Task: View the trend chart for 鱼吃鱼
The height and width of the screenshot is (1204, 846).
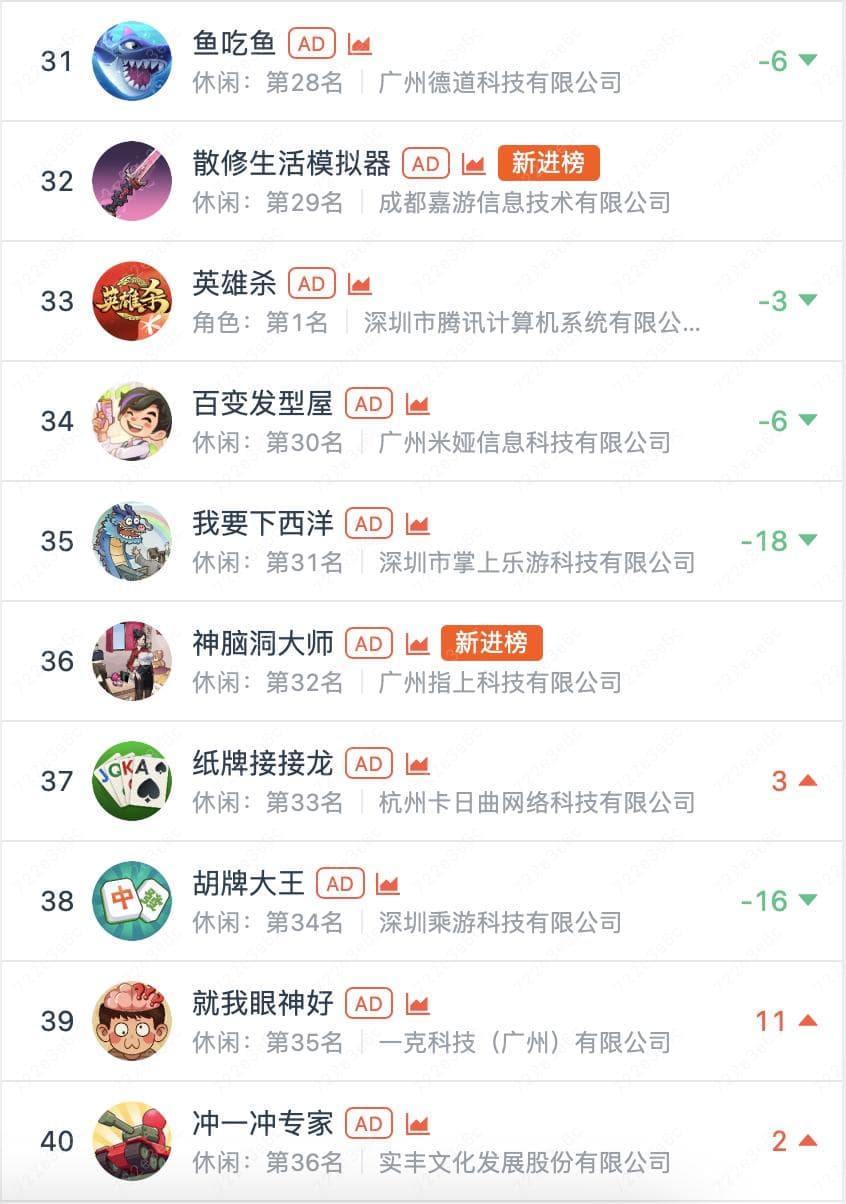Action: tap(360, 44)
